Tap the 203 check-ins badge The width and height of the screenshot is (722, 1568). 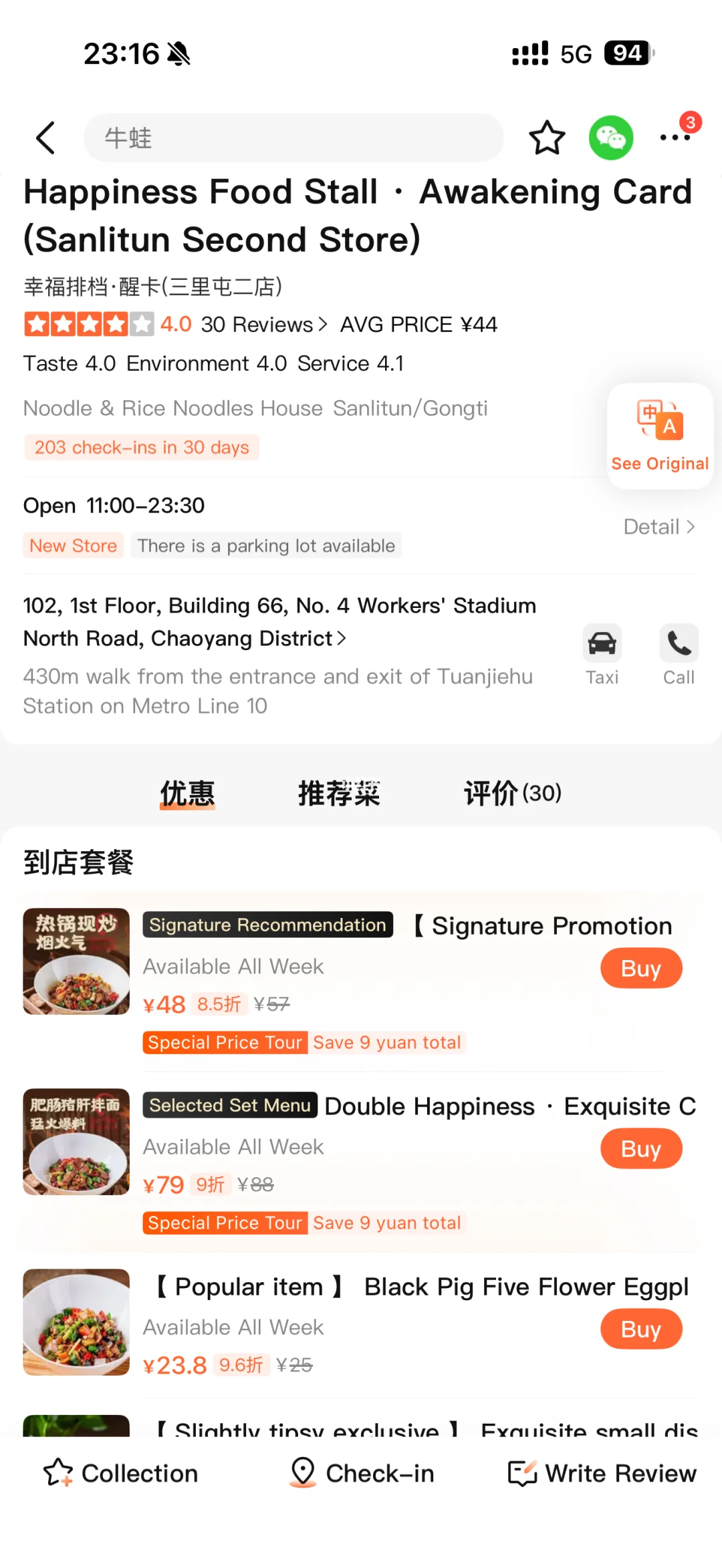(x=141, y=448)
